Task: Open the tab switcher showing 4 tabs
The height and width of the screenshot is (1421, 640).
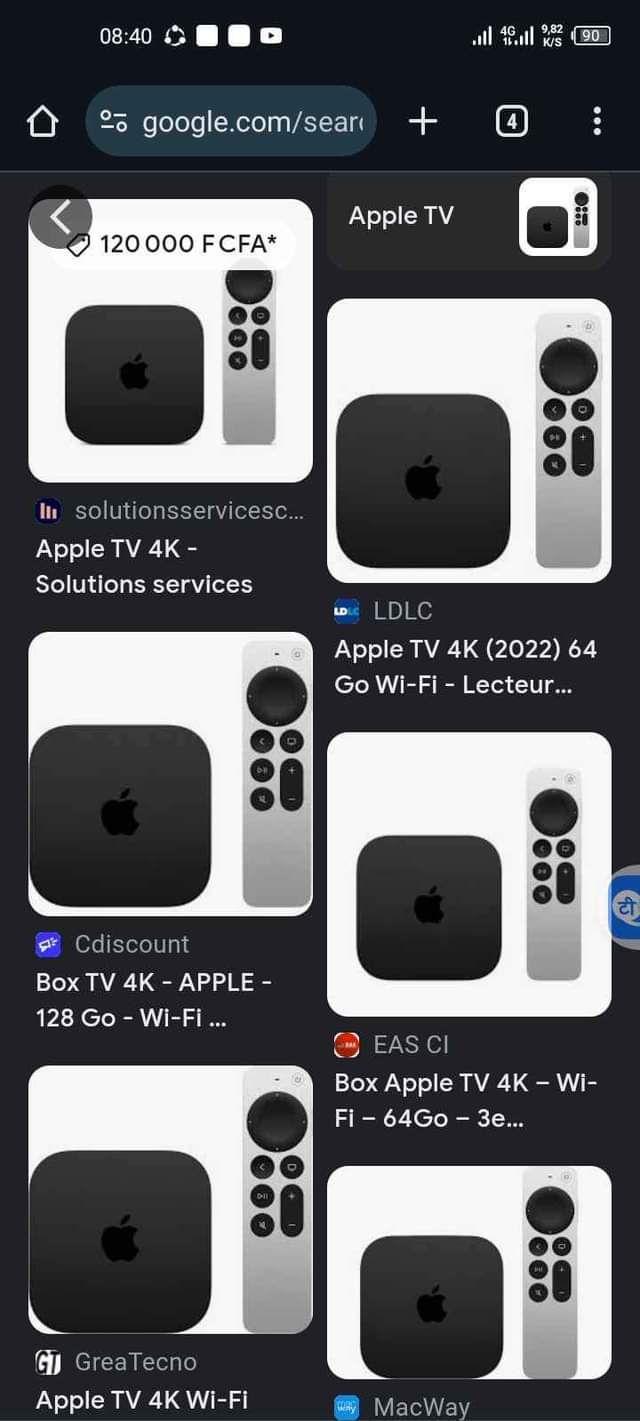Action: tap(511, 122)
